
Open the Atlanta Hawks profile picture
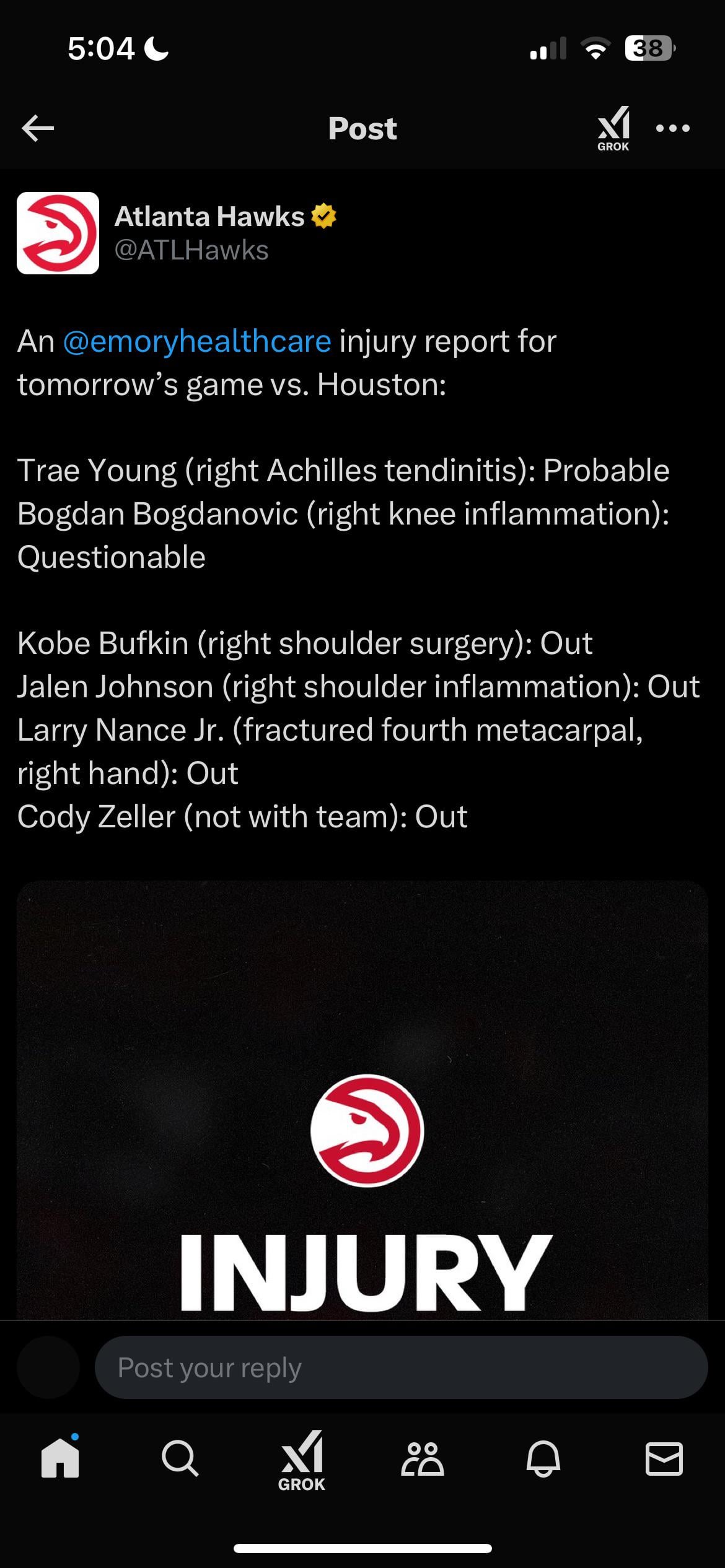coord(58,233)
